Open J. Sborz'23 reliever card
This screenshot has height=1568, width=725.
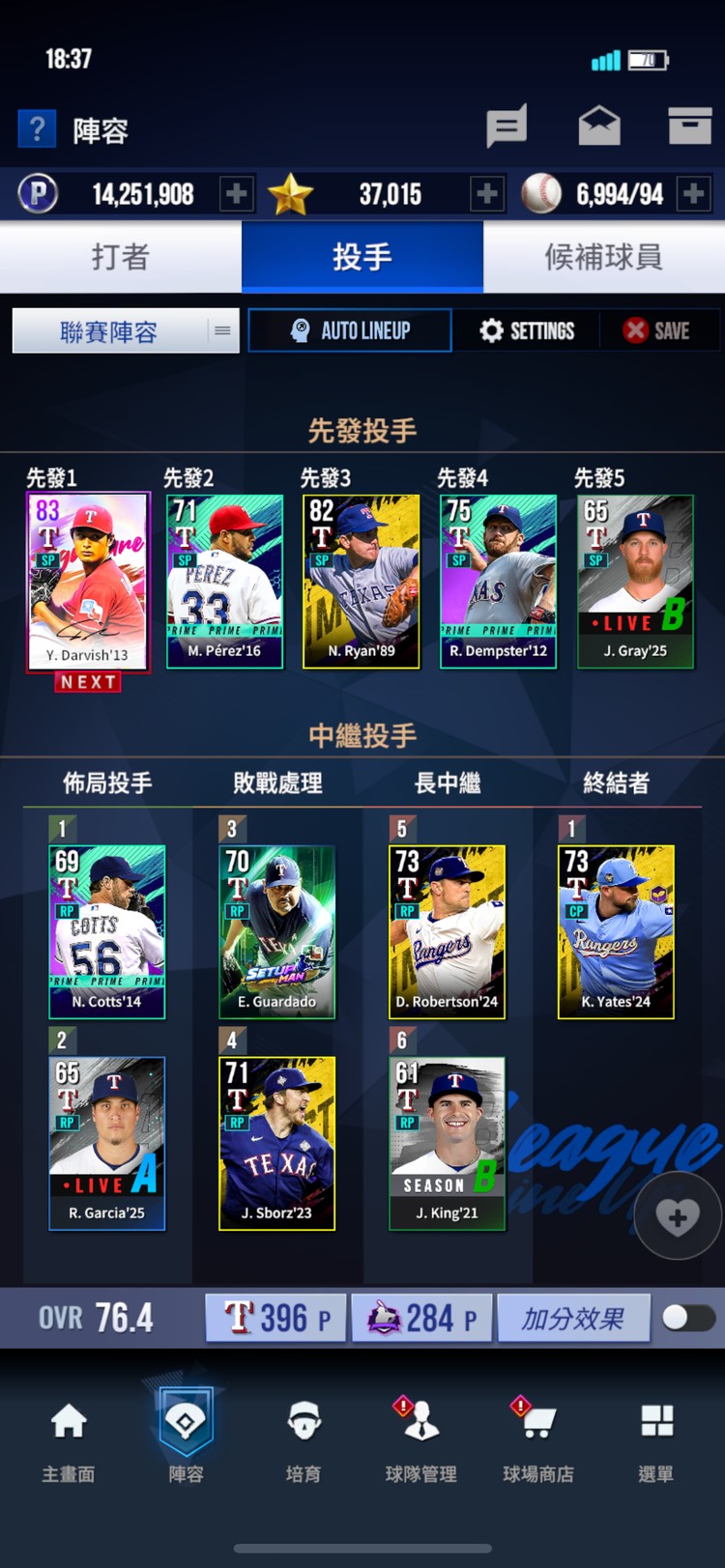[277, 1143]
